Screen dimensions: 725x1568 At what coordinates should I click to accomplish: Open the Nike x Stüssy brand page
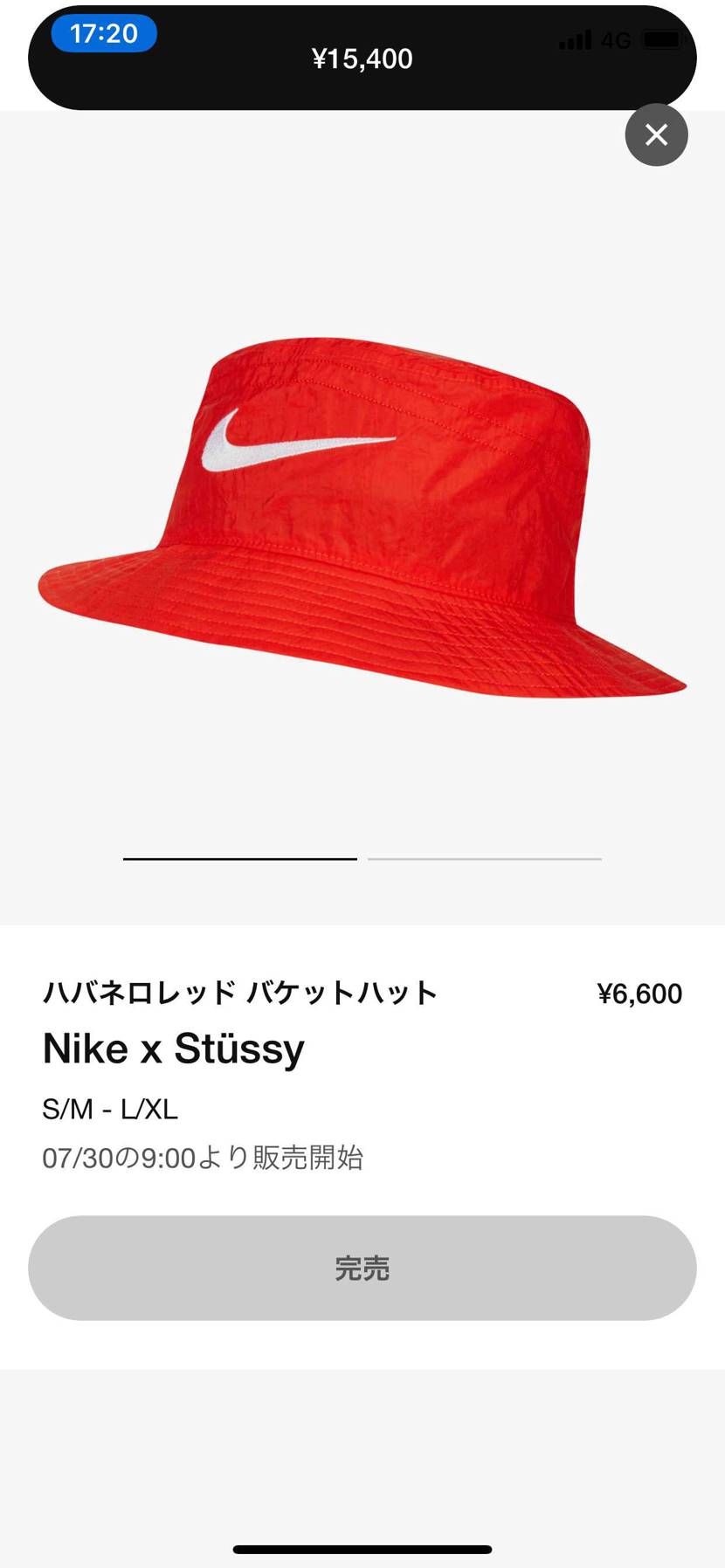(x=173, y=1048)
